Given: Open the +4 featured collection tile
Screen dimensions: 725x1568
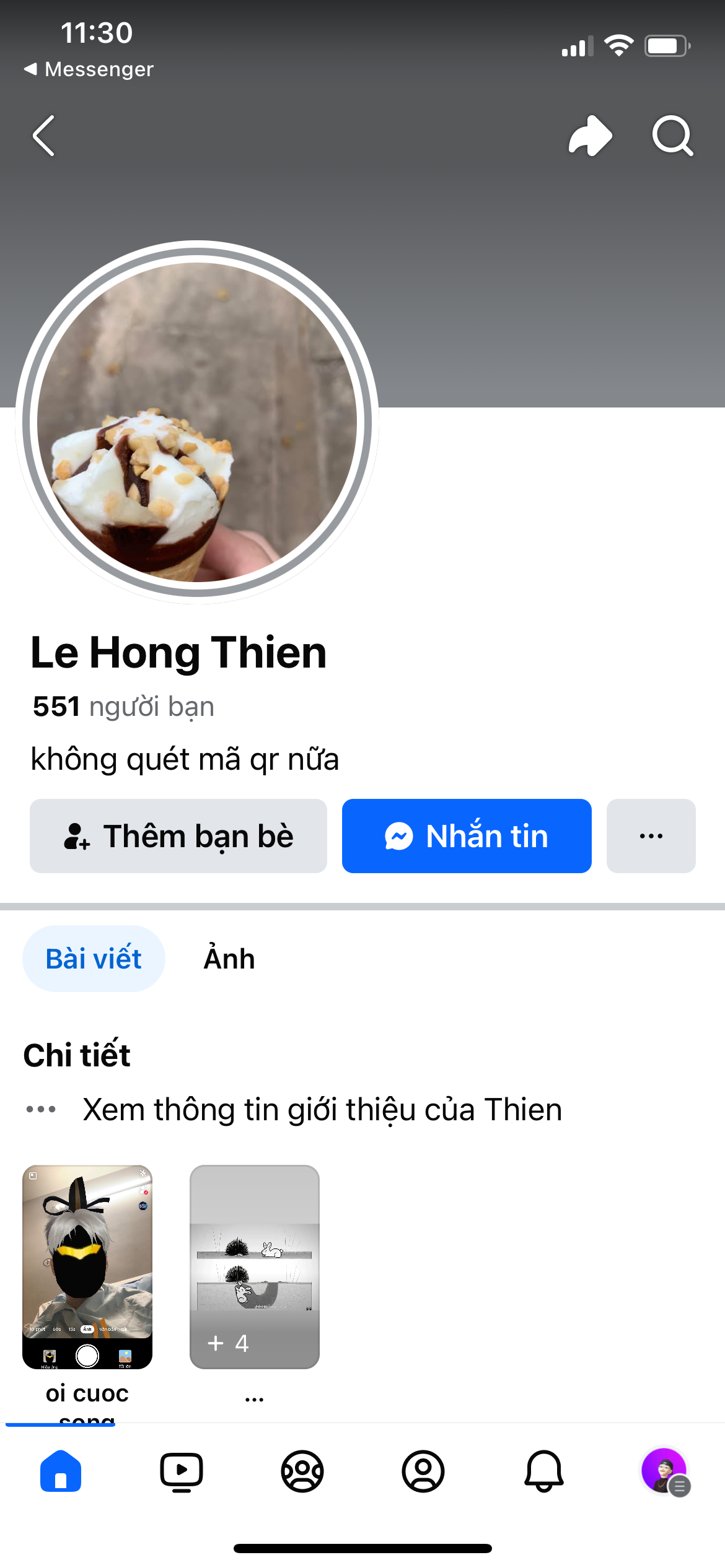Looking at the screenshot, I should point(255,1266).
